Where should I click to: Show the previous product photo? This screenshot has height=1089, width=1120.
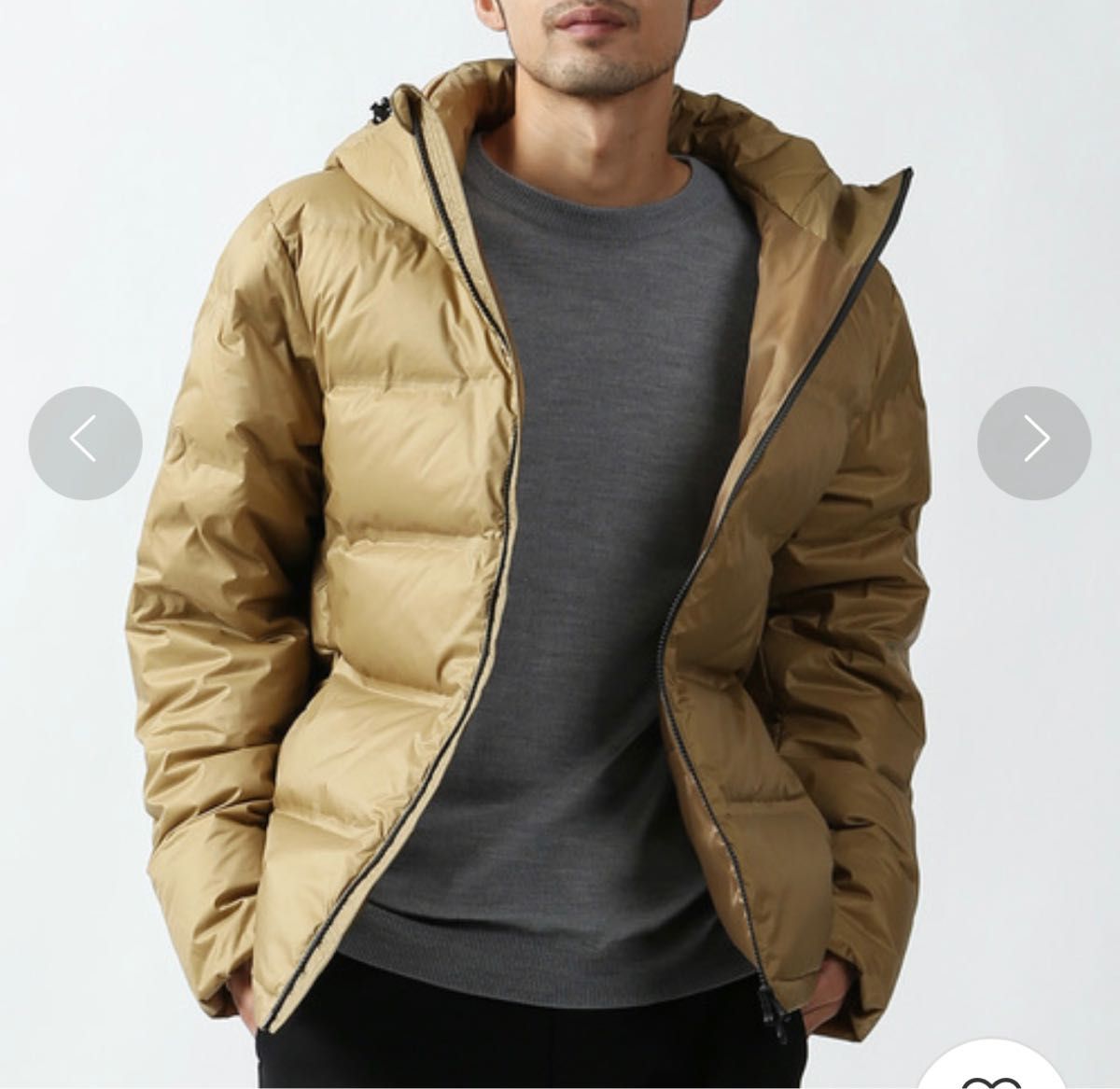(85, 441)
